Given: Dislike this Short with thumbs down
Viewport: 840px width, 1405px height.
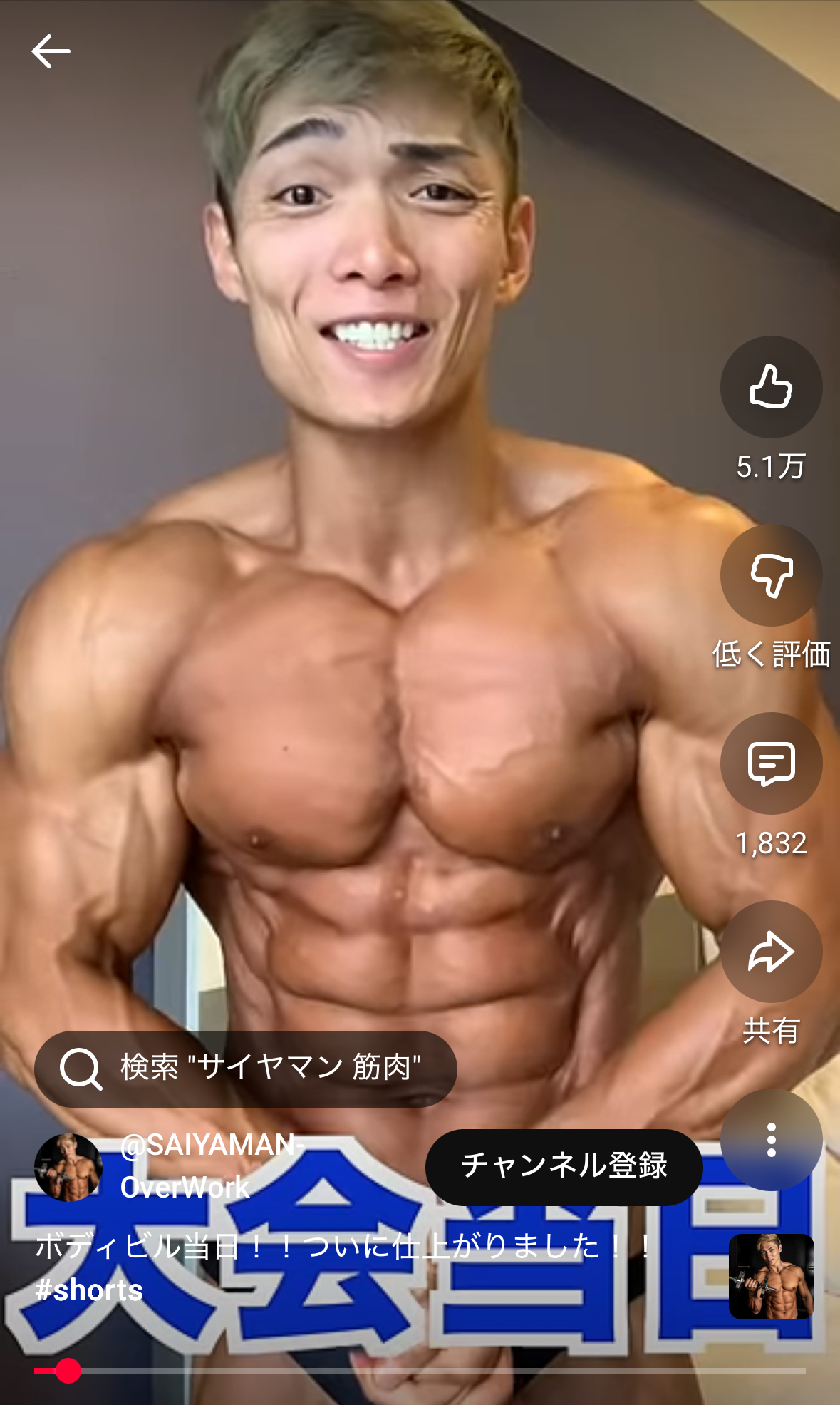Looking at the screenshot, I should [771, 575].
